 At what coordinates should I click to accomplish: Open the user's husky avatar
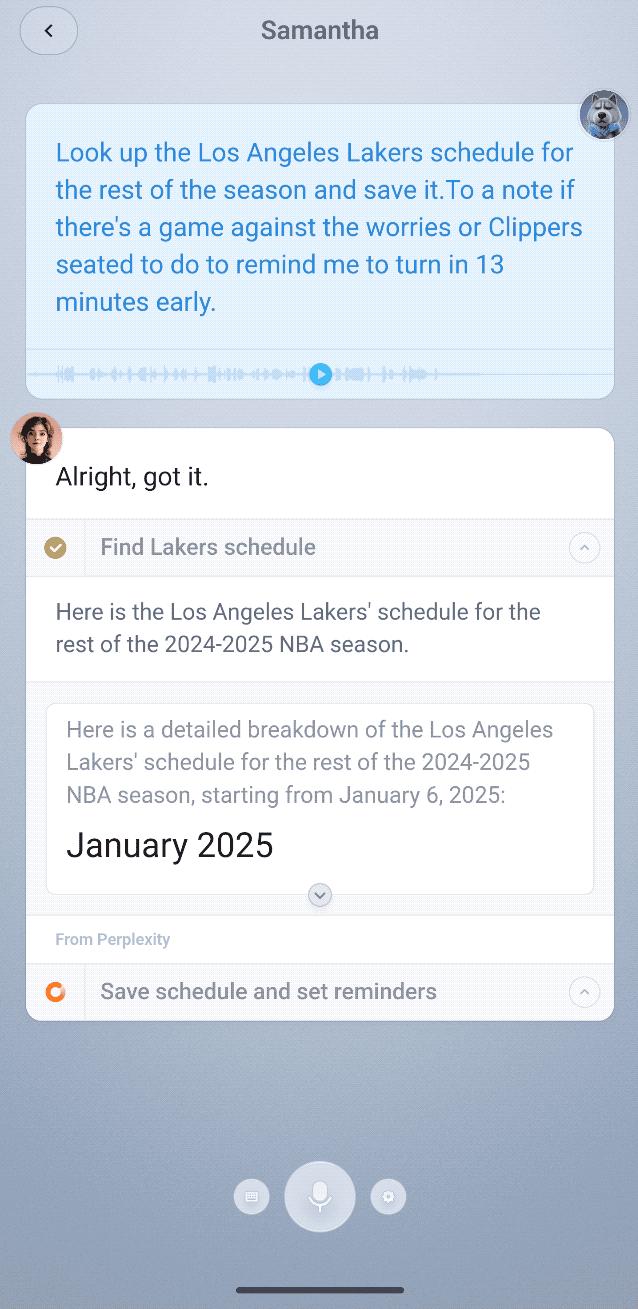click(x=604, y=114)
